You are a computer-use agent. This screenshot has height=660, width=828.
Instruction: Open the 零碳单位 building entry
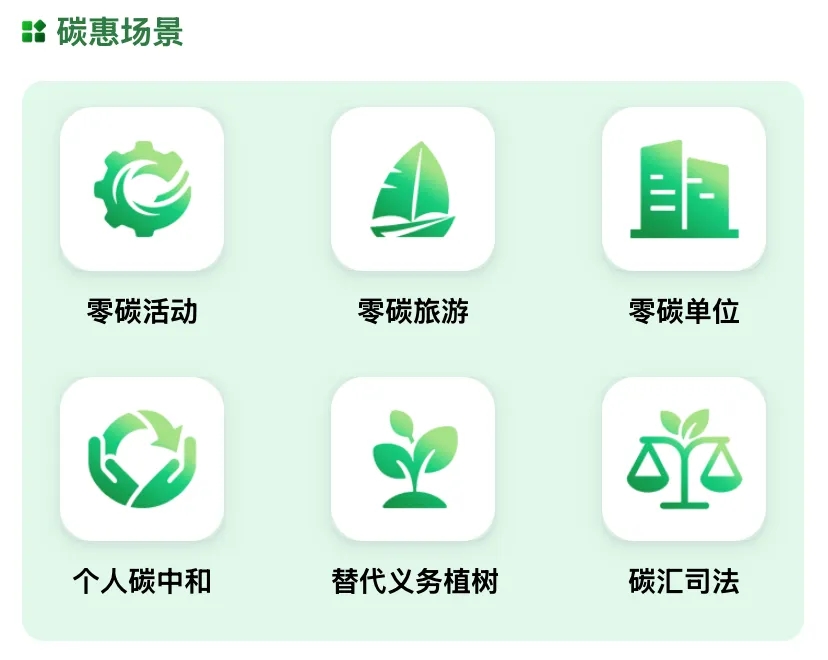(684, 190)
